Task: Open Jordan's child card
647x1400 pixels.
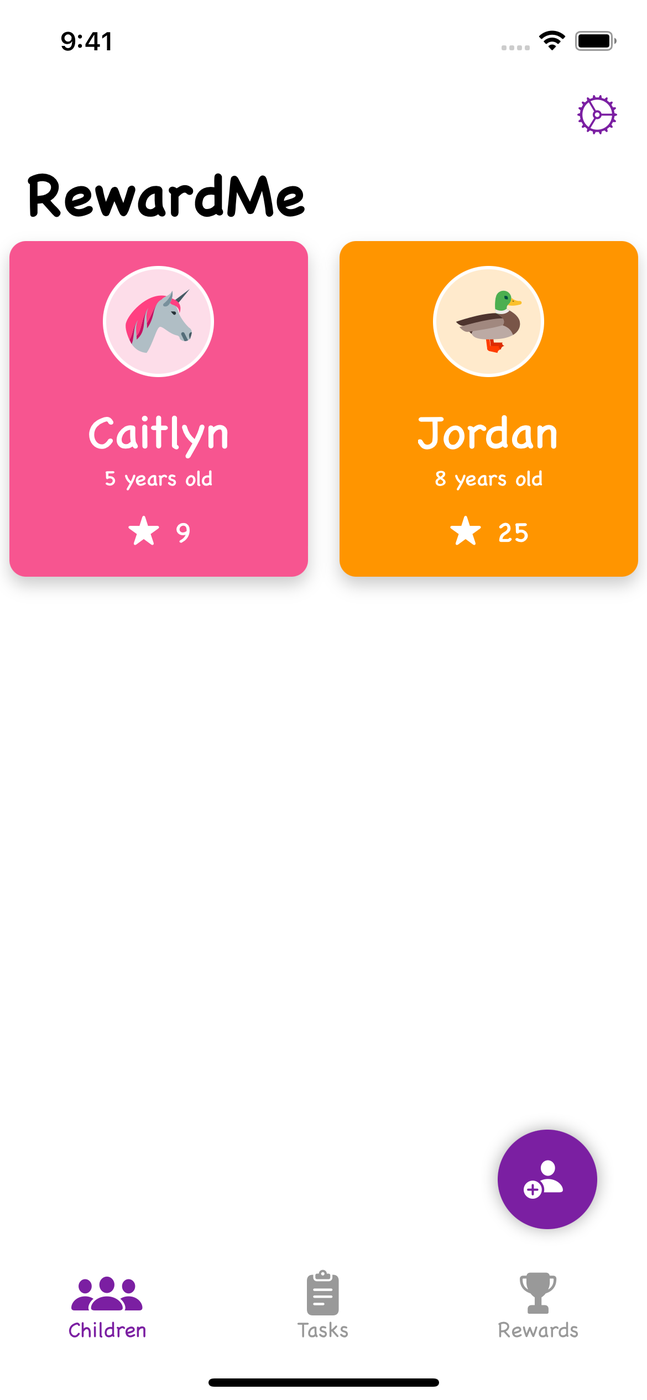Action: point(488,408)
